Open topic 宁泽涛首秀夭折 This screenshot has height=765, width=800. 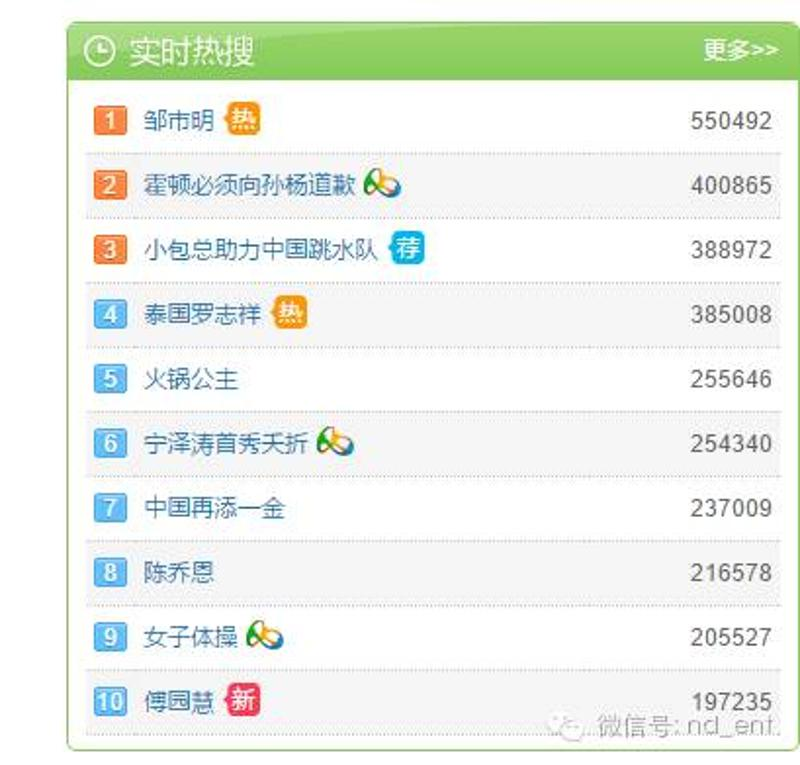pos(226,444)
